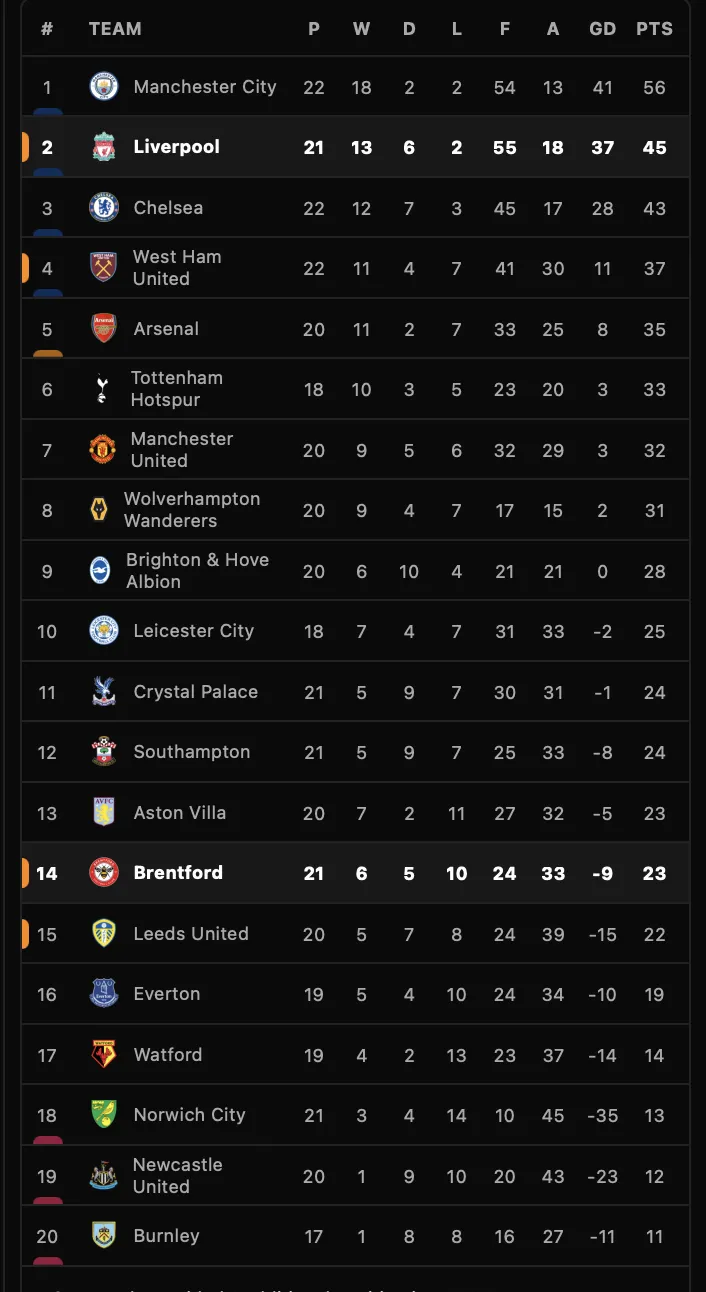Tap the Watford row
This screenshot has height=1292, width=706.
click(167, 1055)
